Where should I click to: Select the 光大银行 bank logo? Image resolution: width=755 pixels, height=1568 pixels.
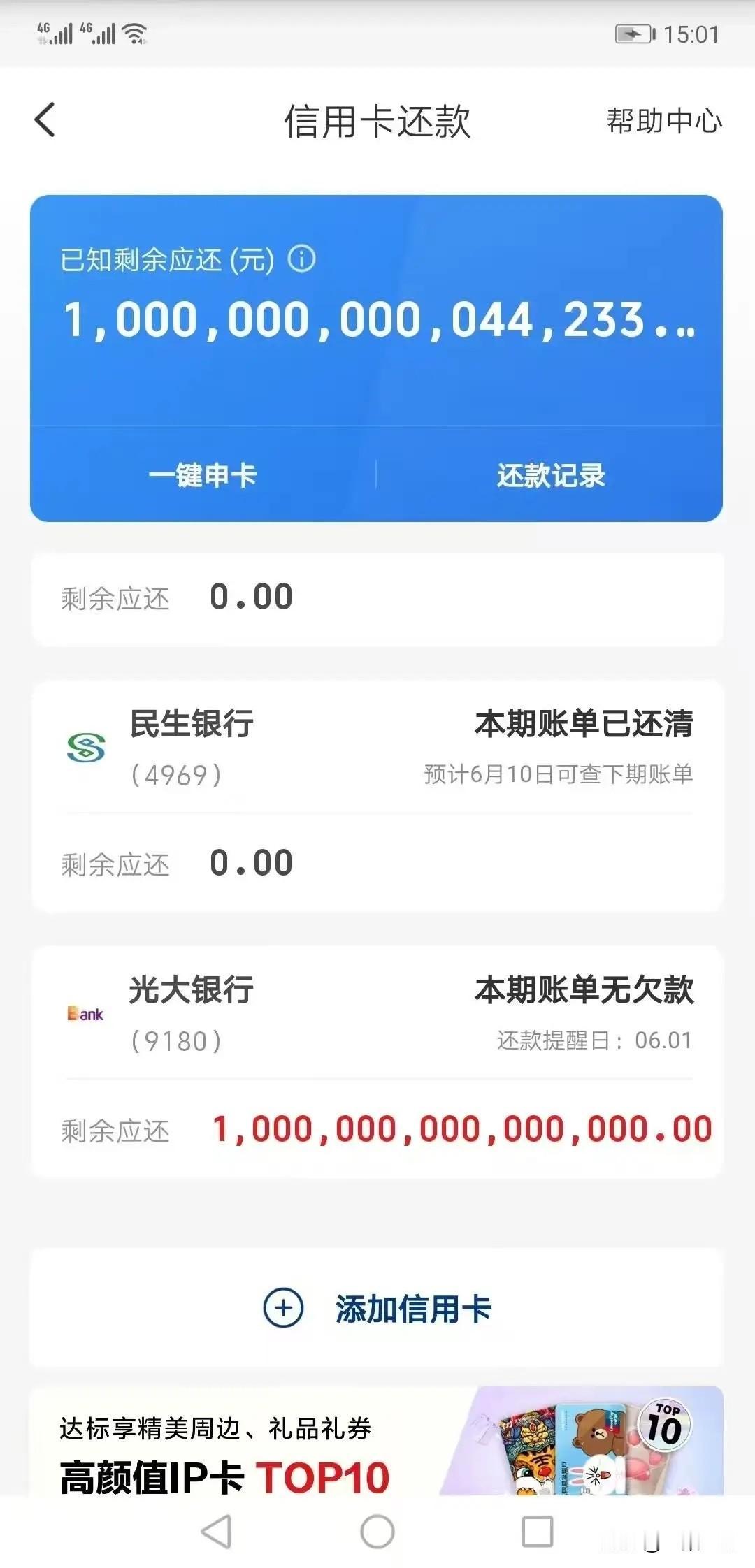pos(85,1013)
